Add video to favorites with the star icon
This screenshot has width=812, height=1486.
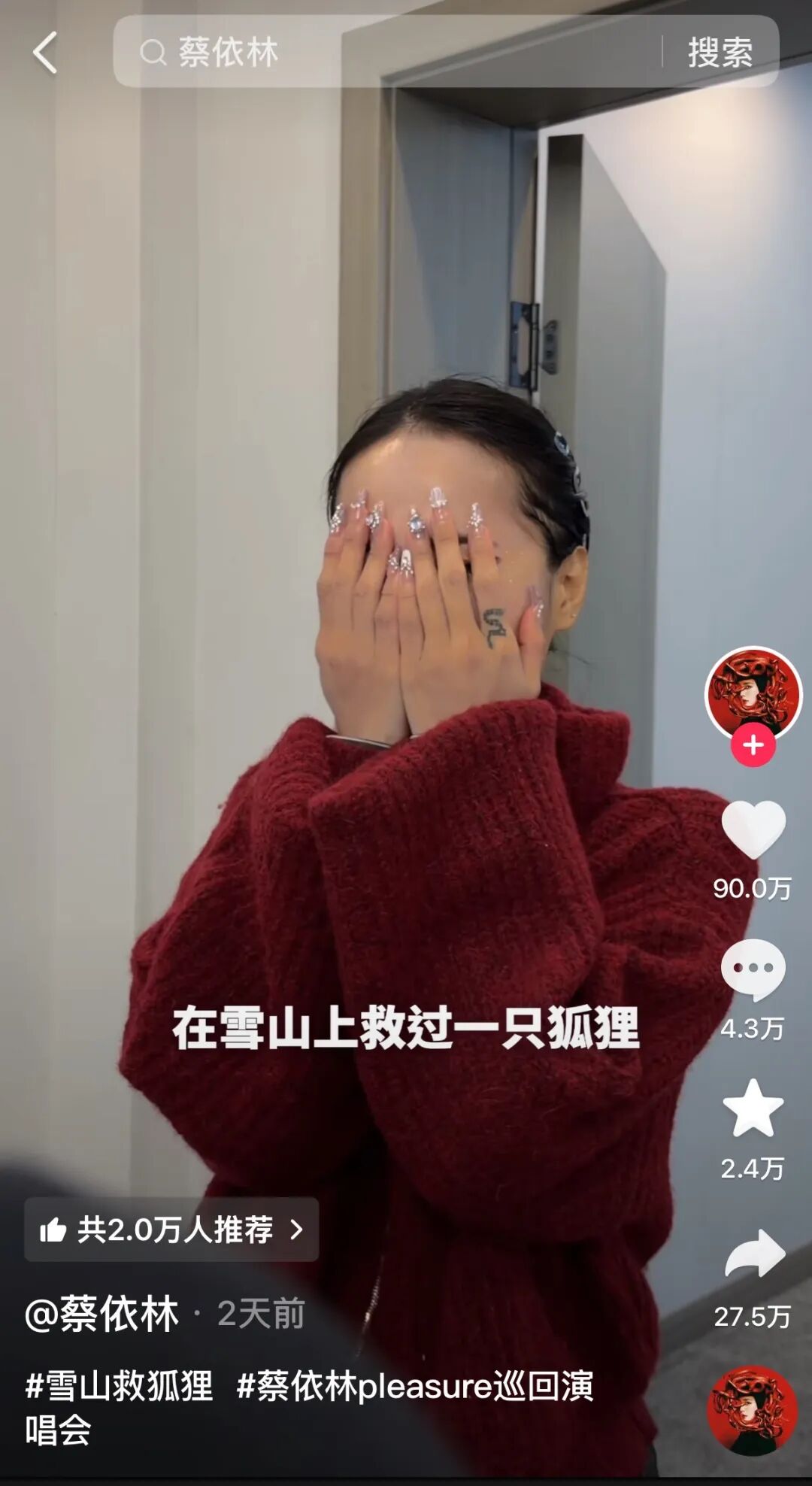[753, 1109]
